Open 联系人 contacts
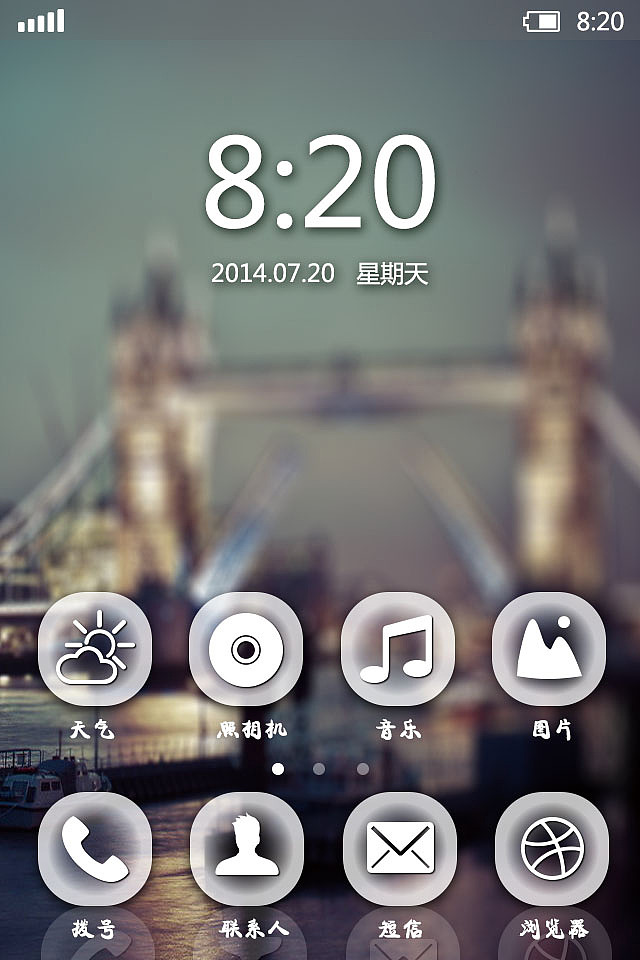 247,849
